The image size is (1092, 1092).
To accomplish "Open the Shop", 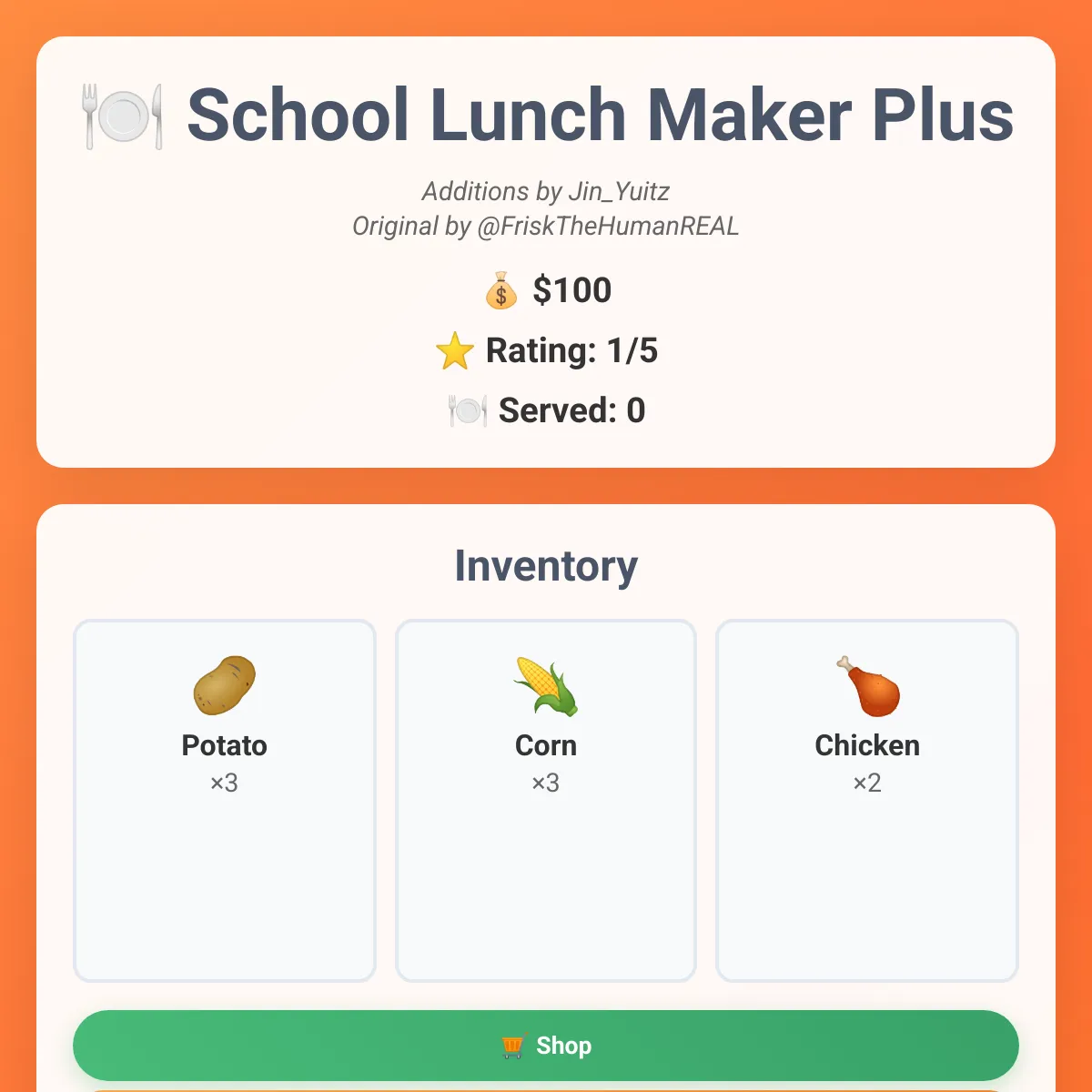I will (546, 1045).
